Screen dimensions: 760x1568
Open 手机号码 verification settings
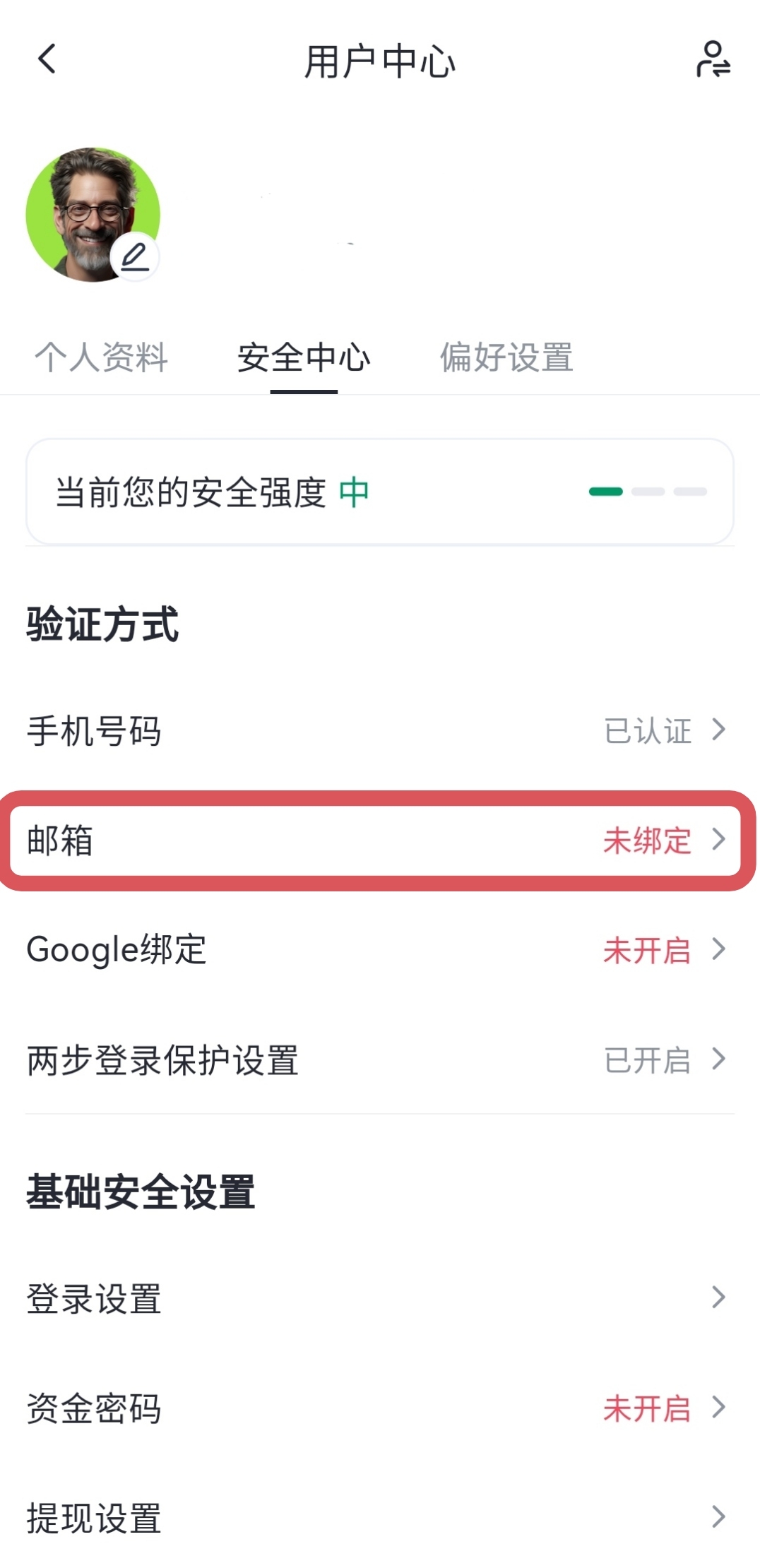click(379, 730)
